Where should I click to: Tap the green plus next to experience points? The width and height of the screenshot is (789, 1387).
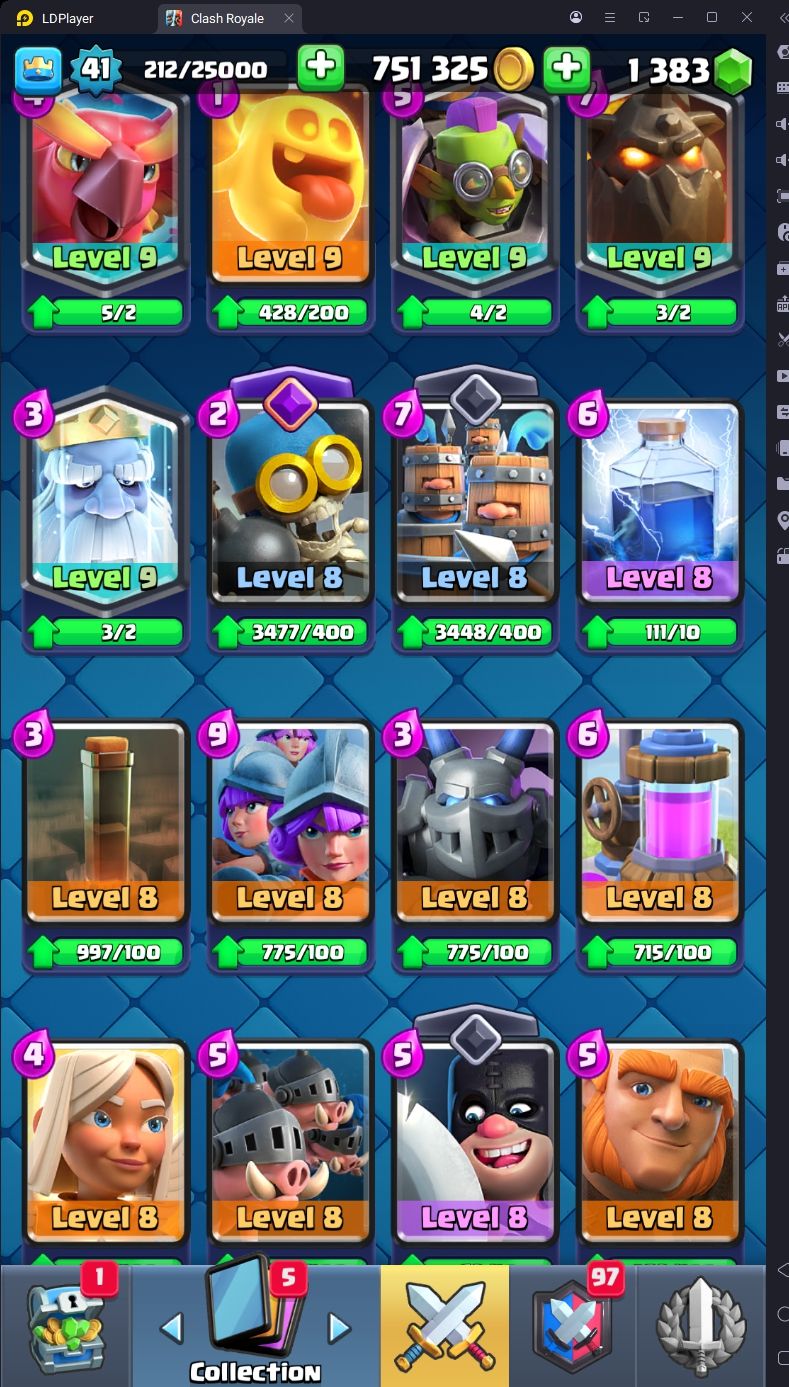pos(321,68)
